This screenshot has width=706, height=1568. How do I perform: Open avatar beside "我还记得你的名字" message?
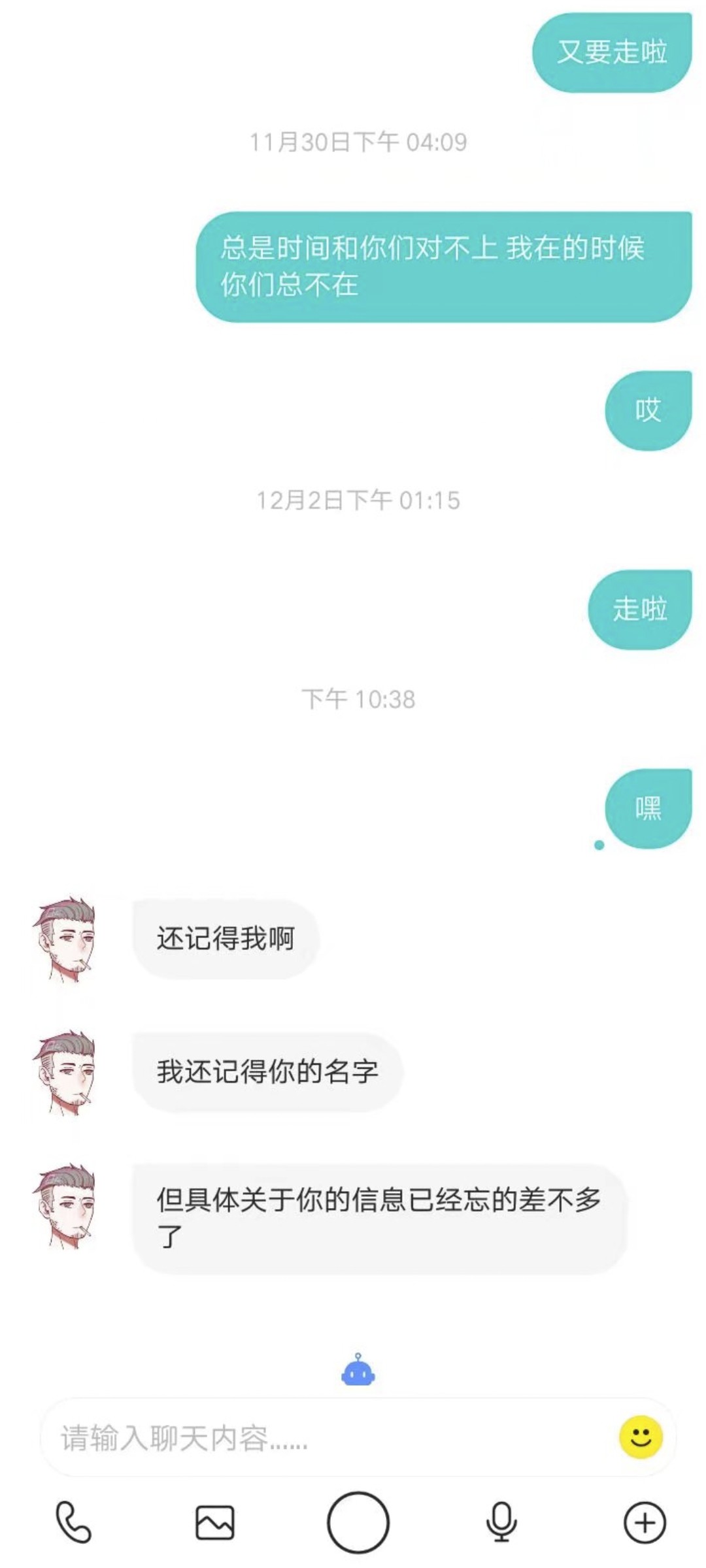pyautogui.click(x=65, y=1072)
